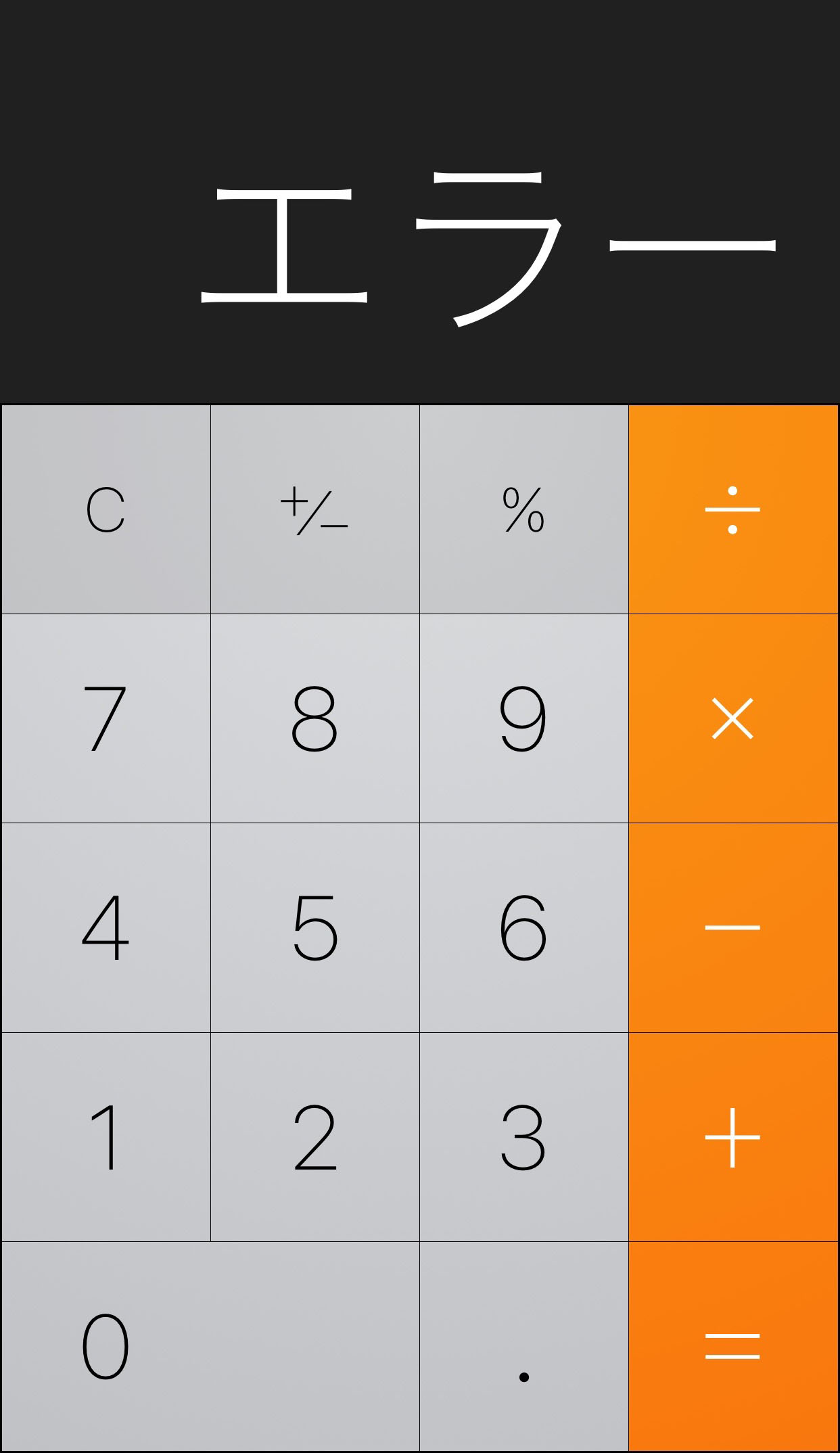Screen dimensions: 840x1453
Task: Enter the digit 0
Action: click(210, 1346)
